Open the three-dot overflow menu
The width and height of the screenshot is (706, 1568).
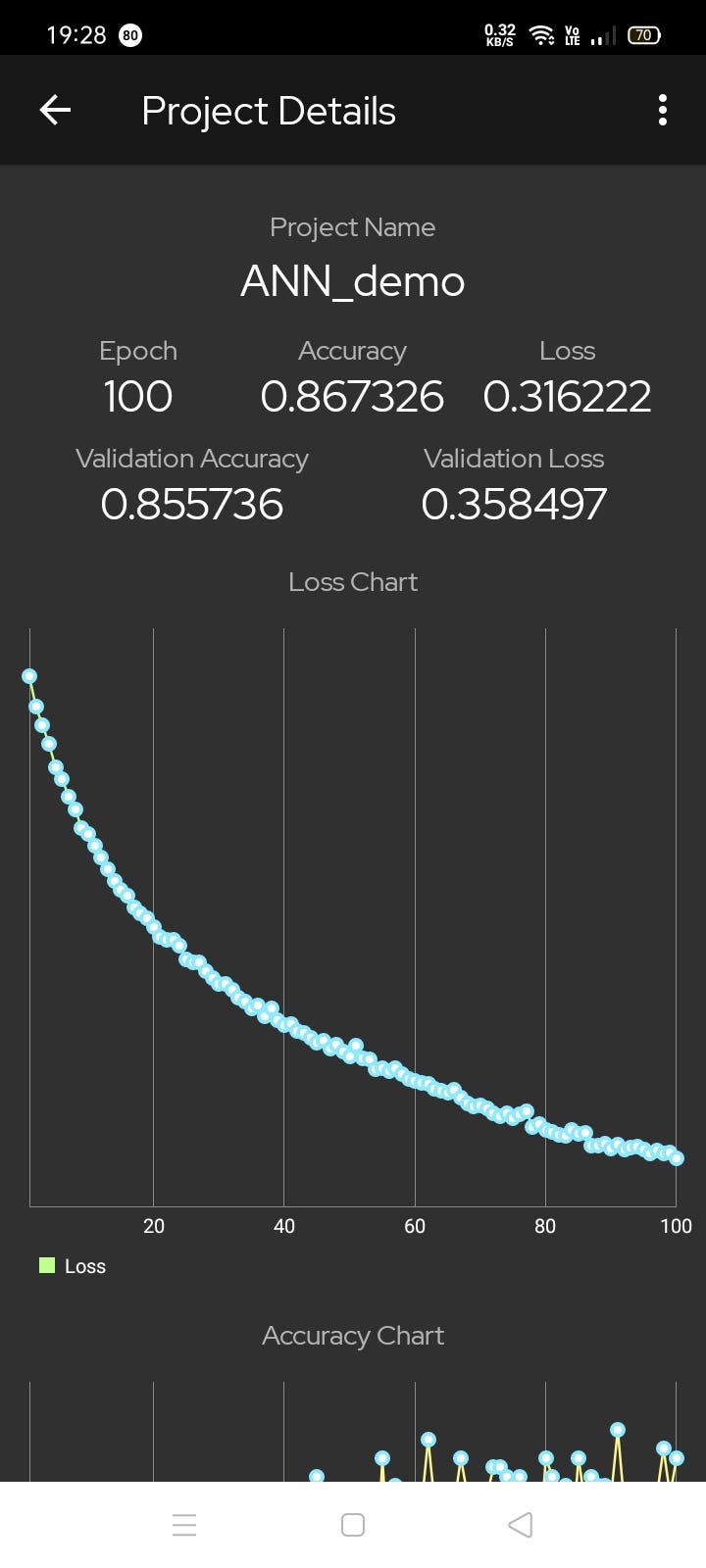(x=663, y=110)
